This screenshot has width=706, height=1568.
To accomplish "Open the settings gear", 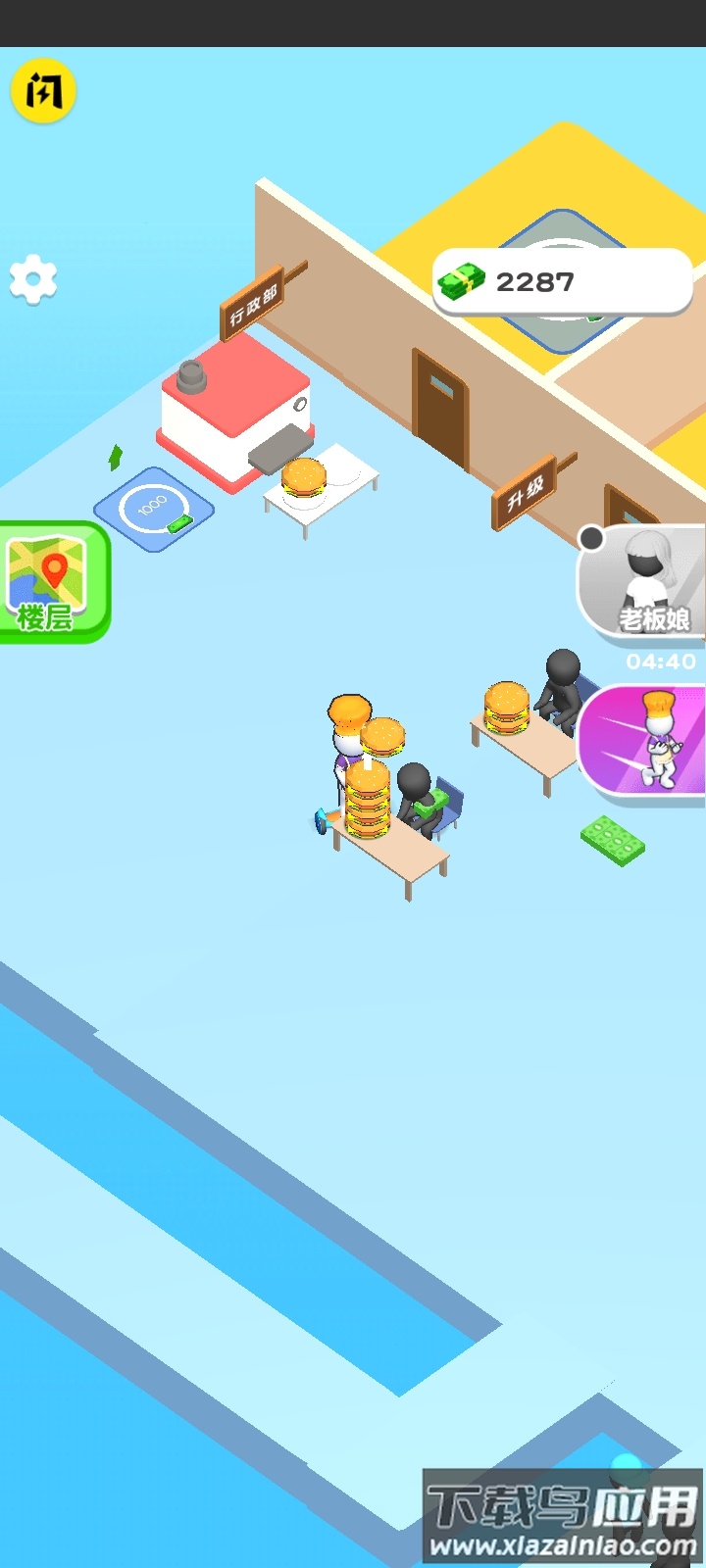I will (33, 280).
